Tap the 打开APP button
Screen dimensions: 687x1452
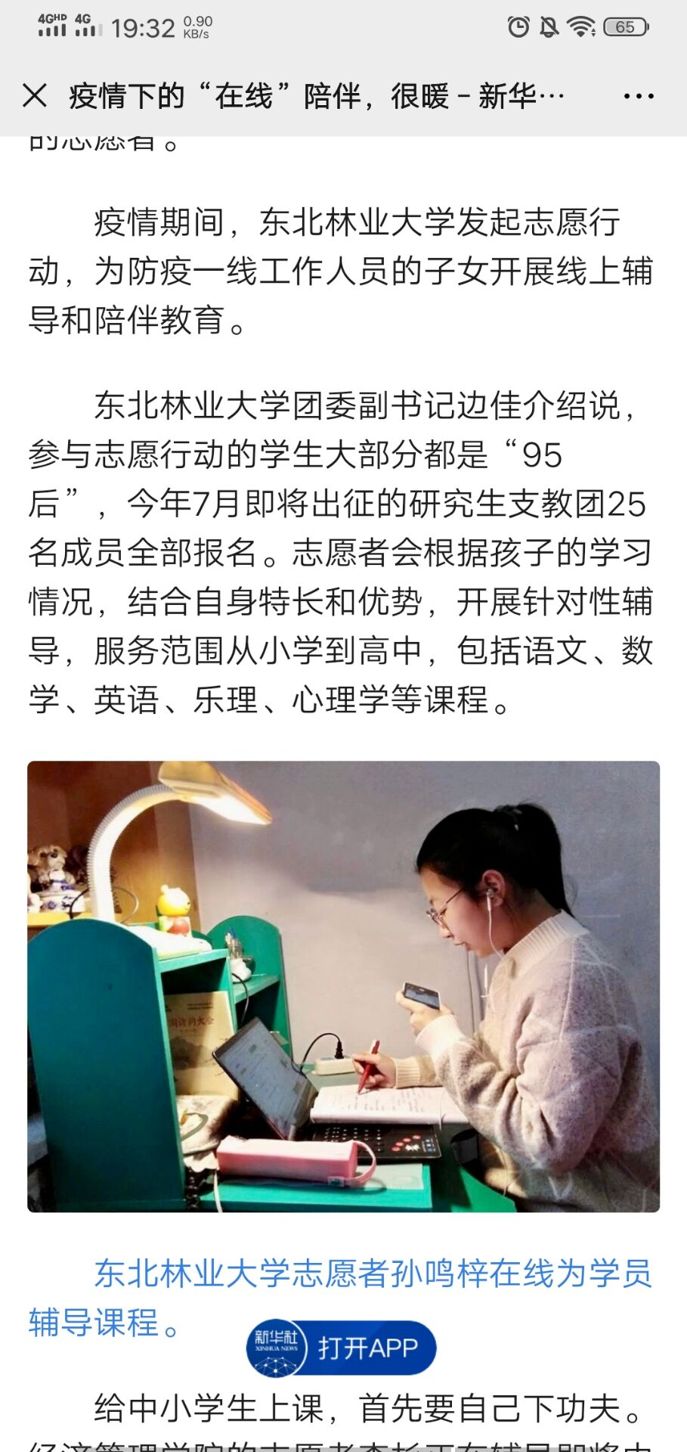click(343, 1347)
